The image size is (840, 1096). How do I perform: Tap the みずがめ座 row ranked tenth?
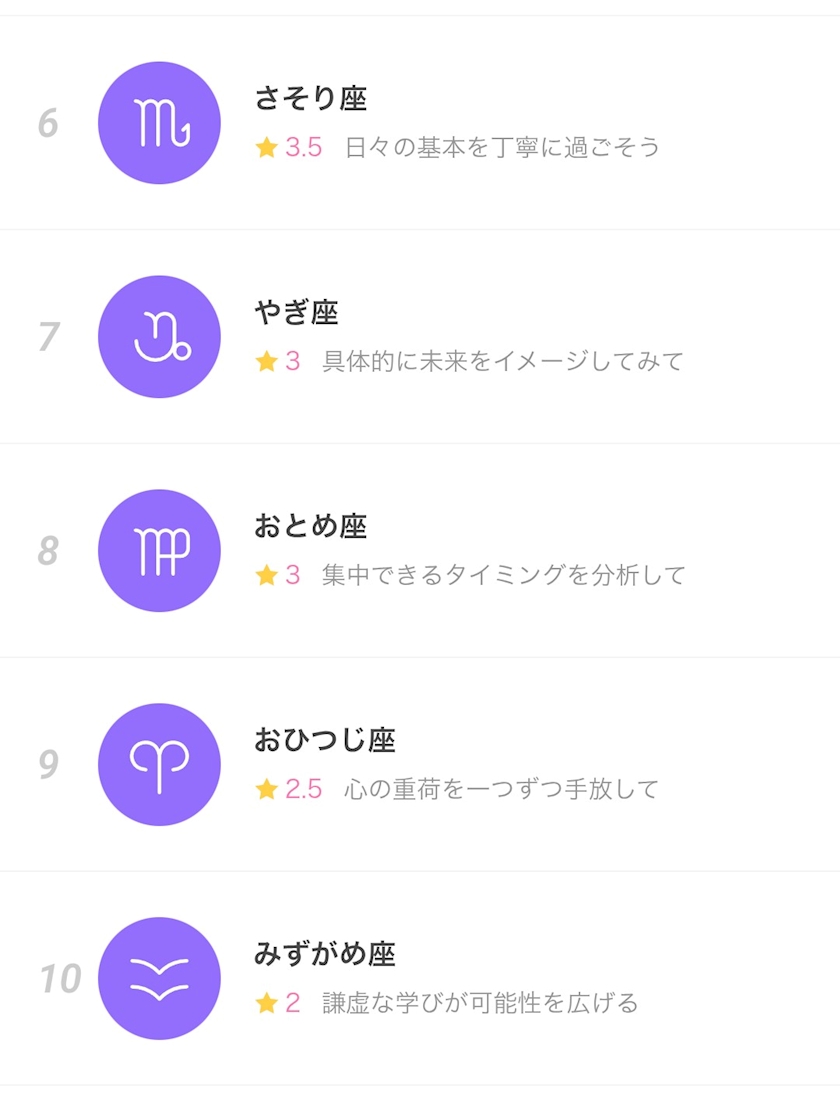(x=420, y=979)
